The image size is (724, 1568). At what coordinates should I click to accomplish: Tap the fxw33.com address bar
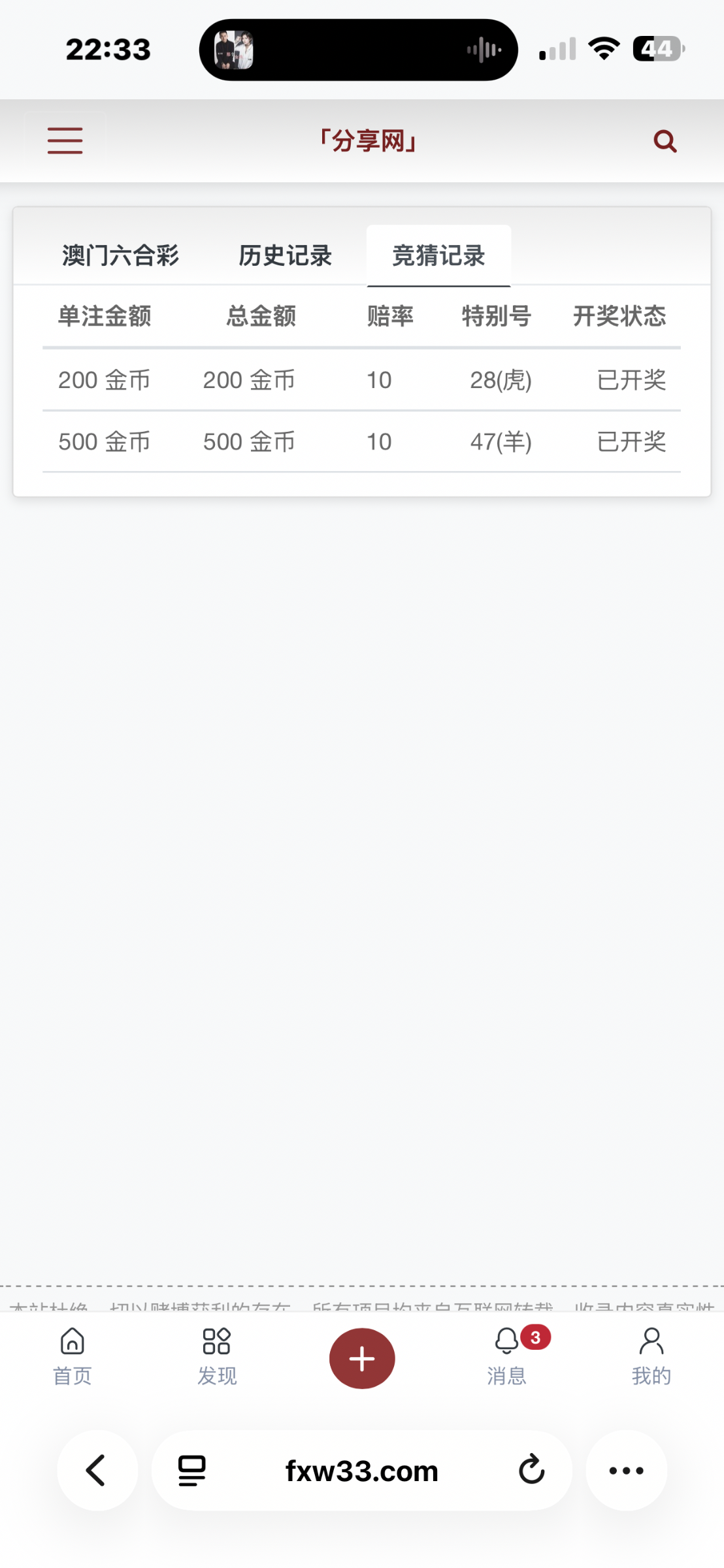362,1471
